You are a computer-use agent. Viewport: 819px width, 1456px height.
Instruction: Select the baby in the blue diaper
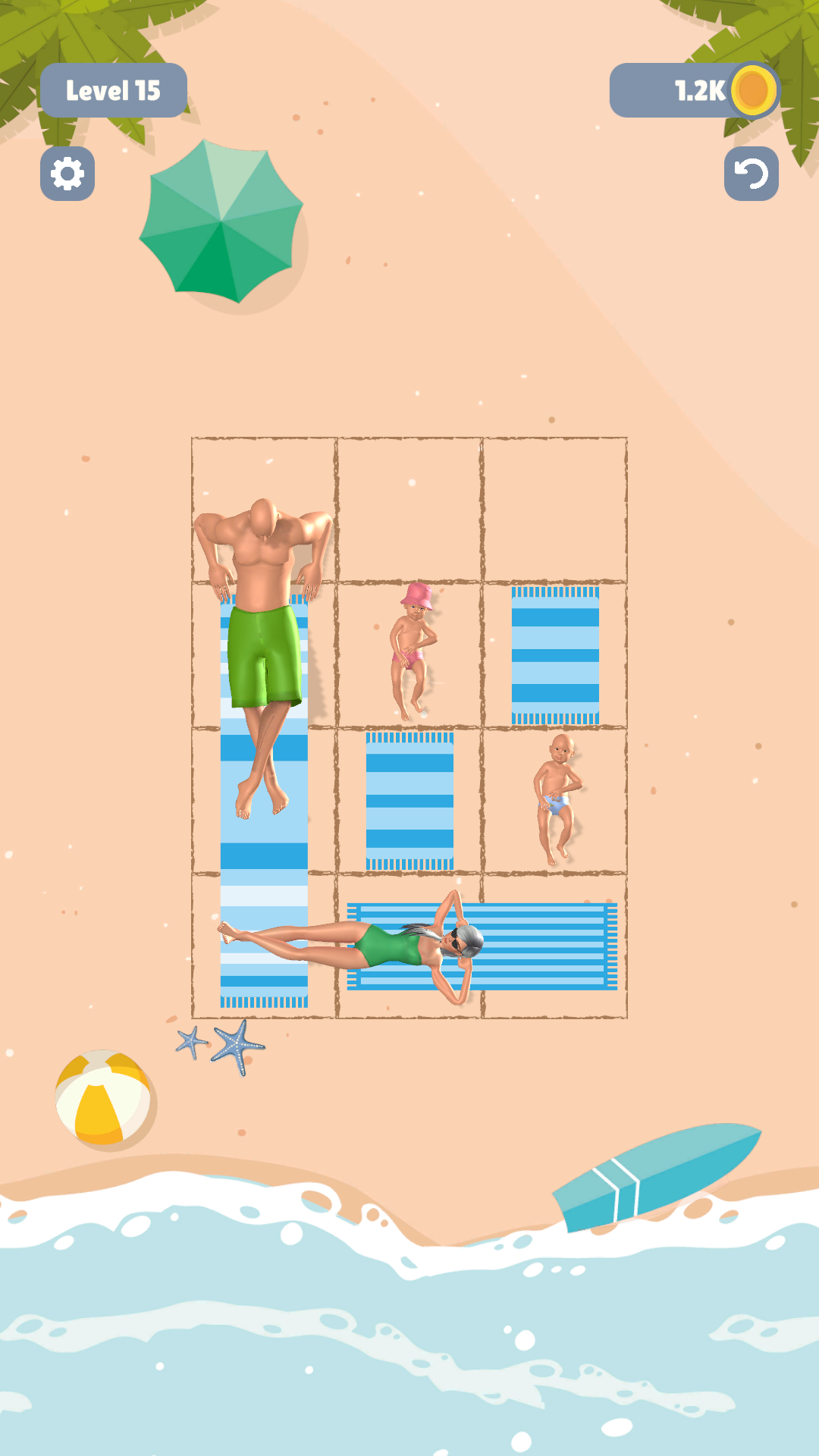(557, 796)
